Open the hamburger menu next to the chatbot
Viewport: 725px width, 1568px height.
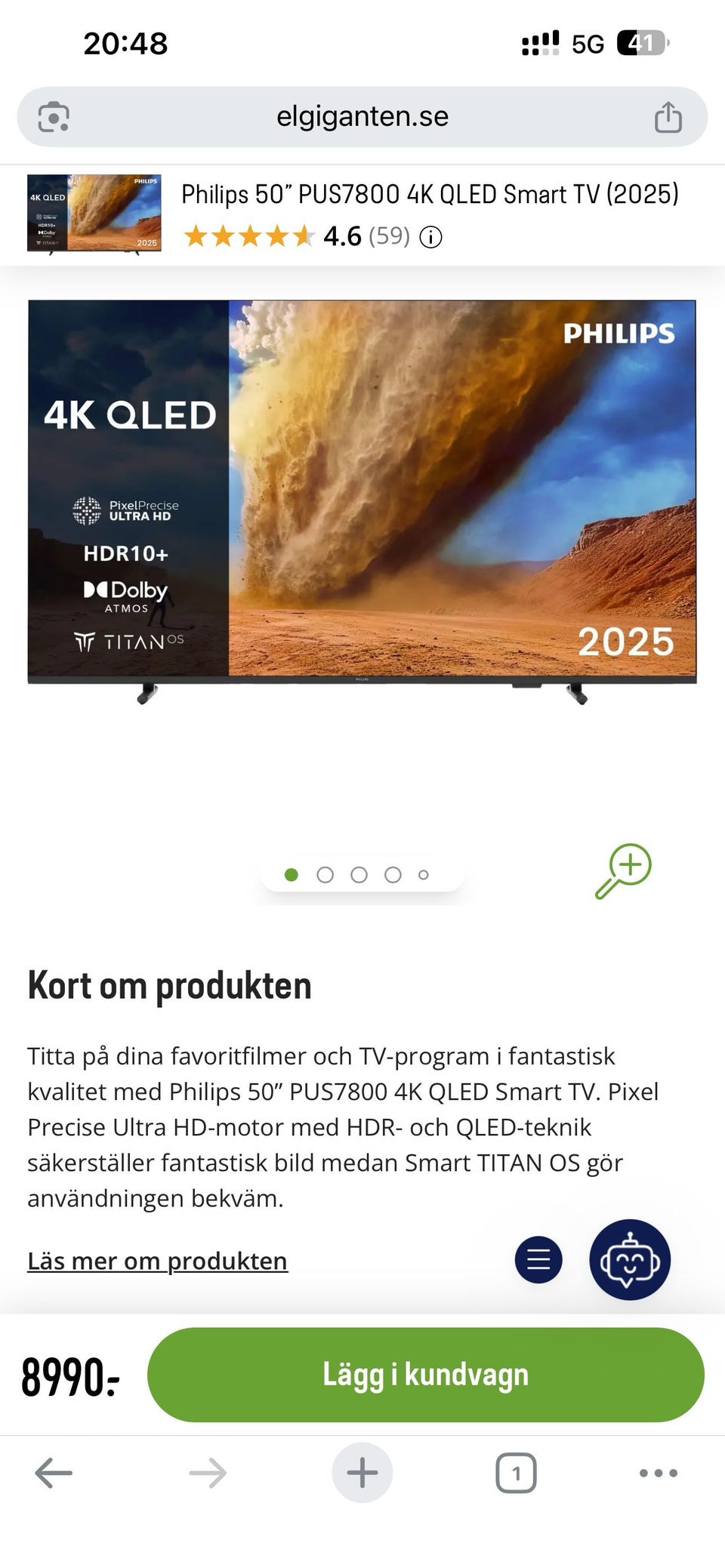point(538,1260)
